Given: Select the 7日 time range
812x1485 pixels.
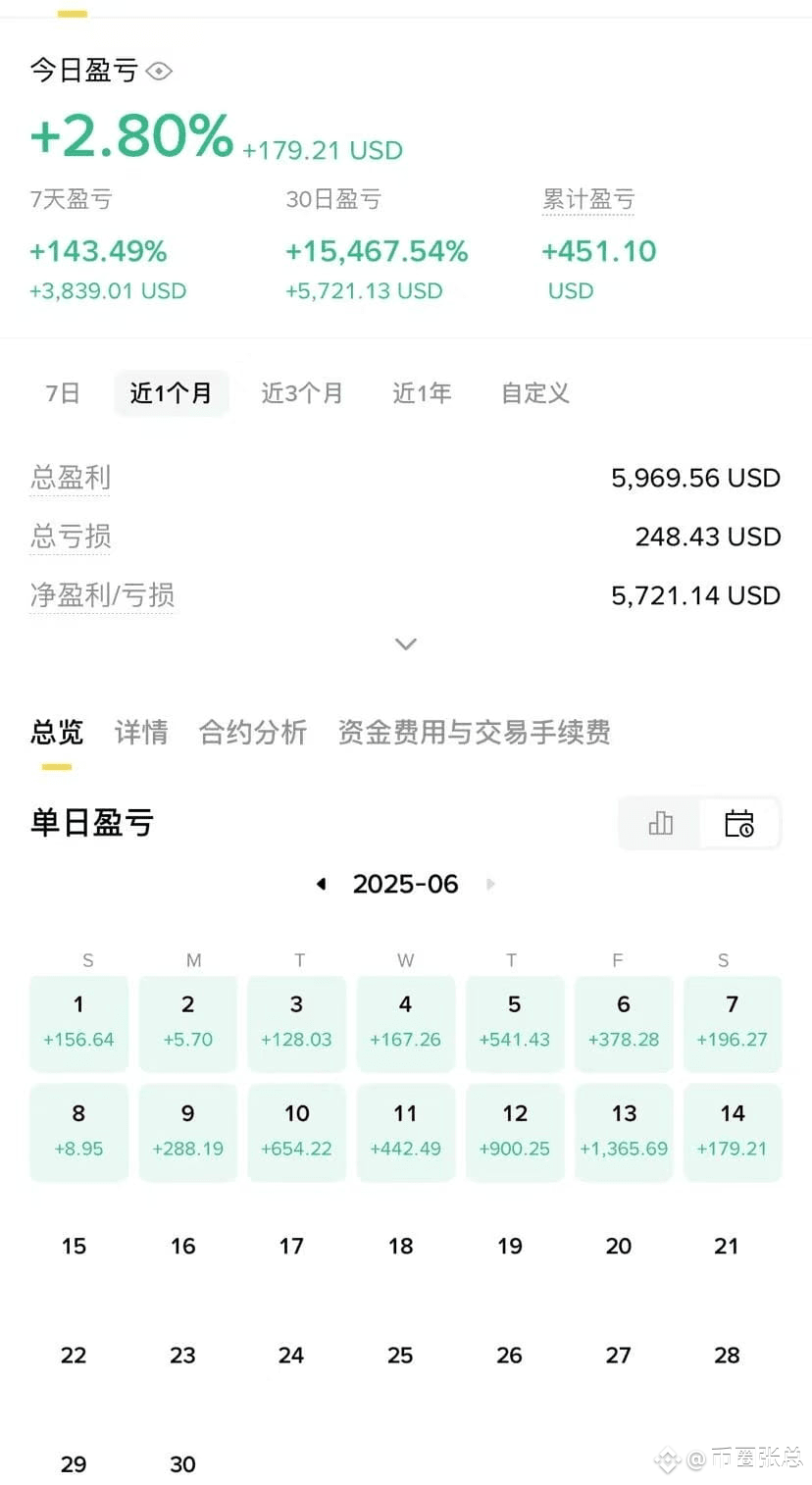Looking at the screenshot, I should (x=63, y=393).
